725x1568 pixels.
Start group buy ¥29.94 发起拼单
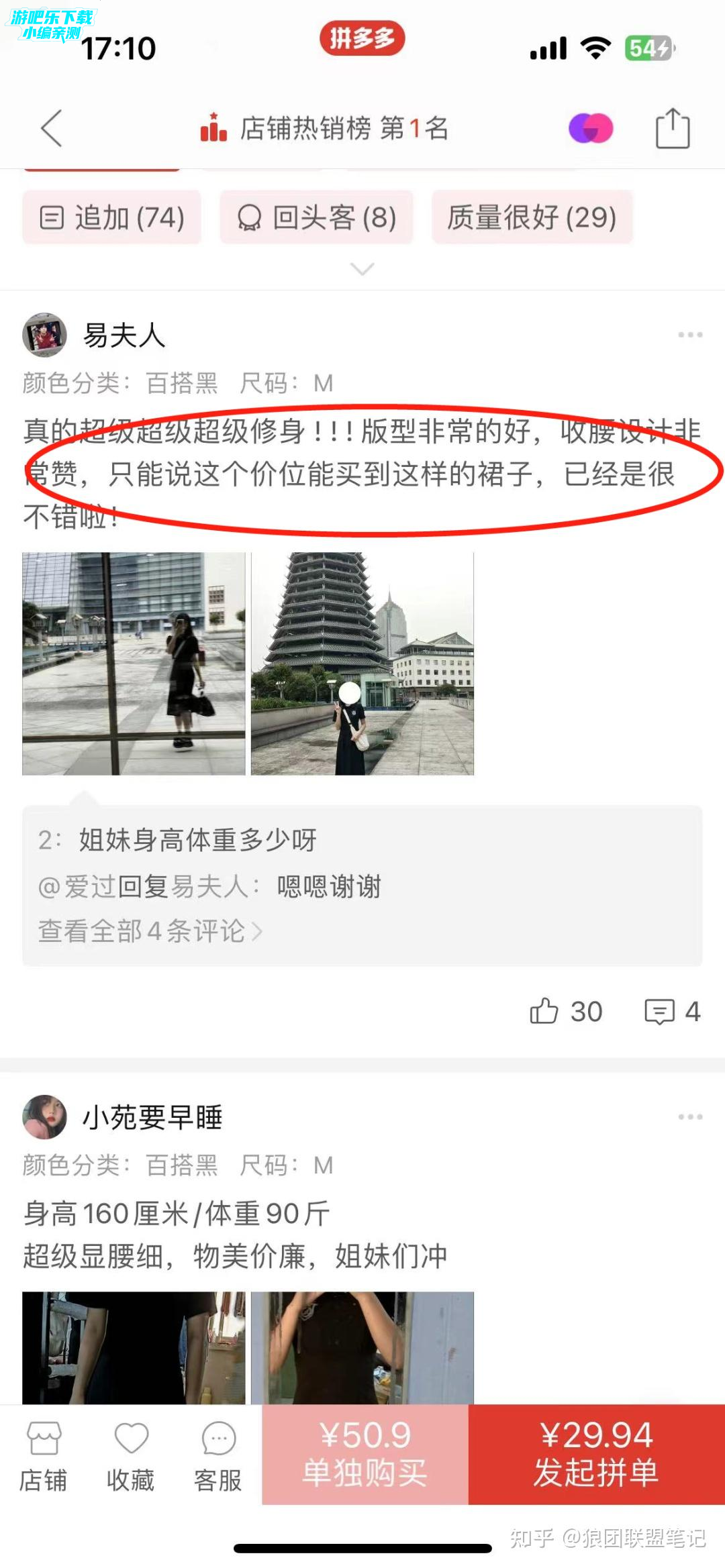(596, 1454)
